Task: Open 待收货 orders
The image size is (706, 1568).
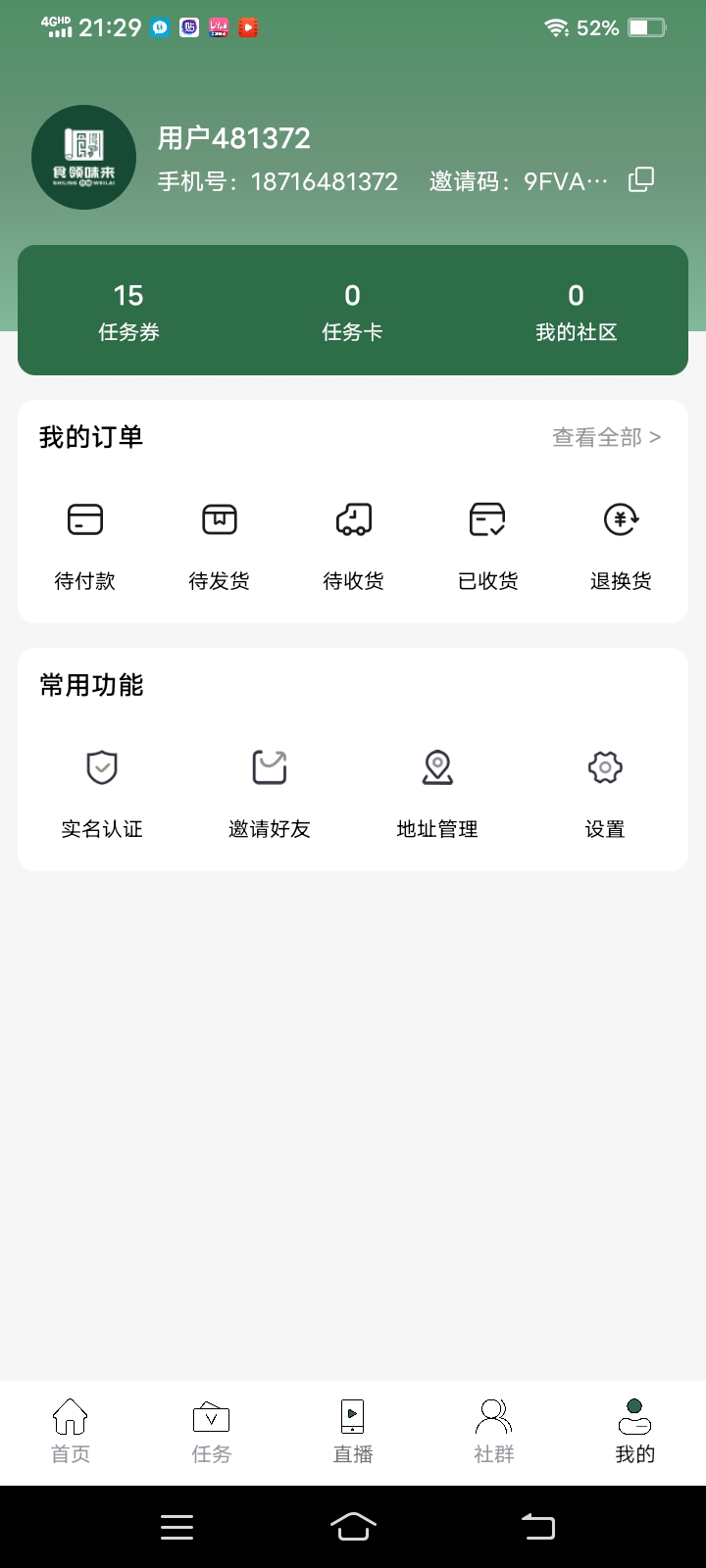Action: pos(353,545)
